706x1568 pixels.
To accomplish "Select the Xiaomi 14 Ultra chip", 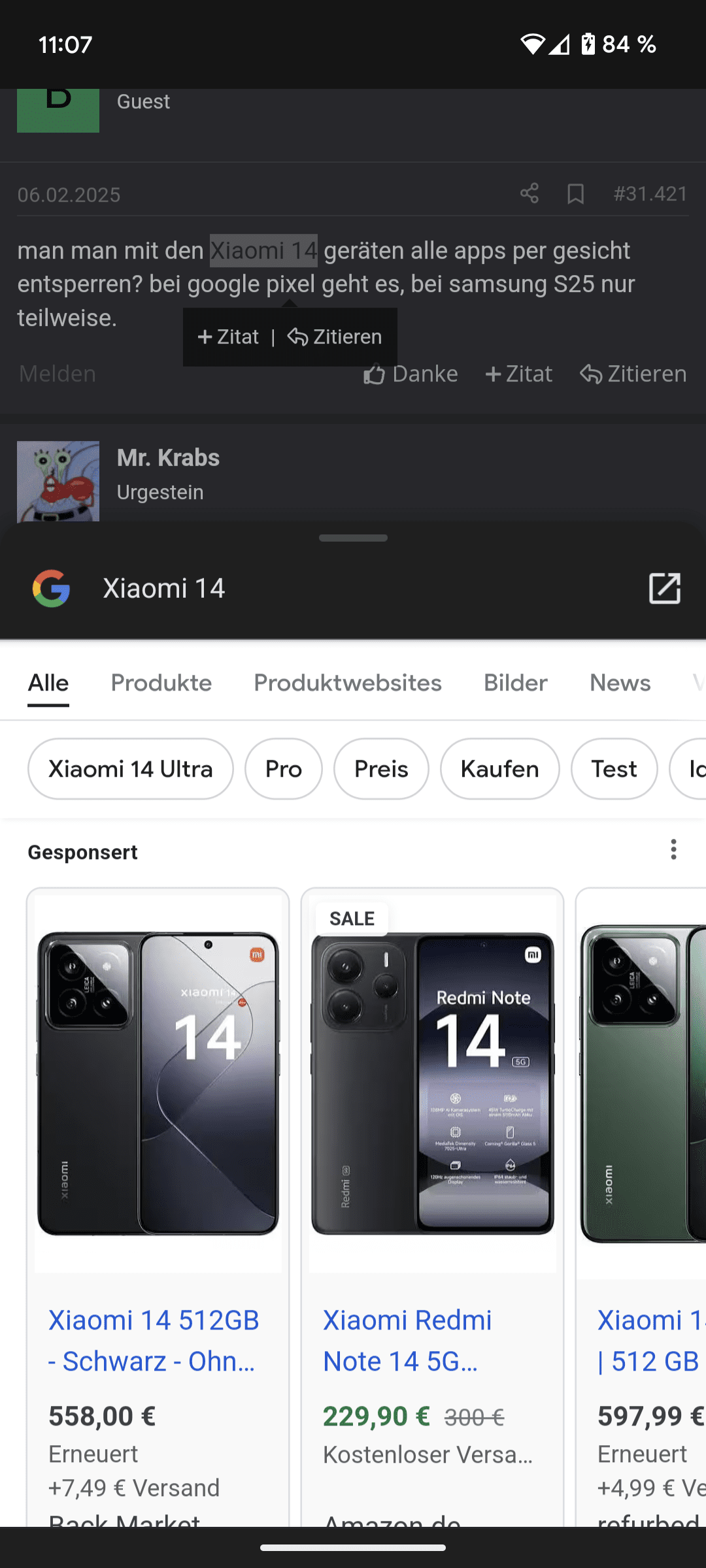I will point(130,769).
